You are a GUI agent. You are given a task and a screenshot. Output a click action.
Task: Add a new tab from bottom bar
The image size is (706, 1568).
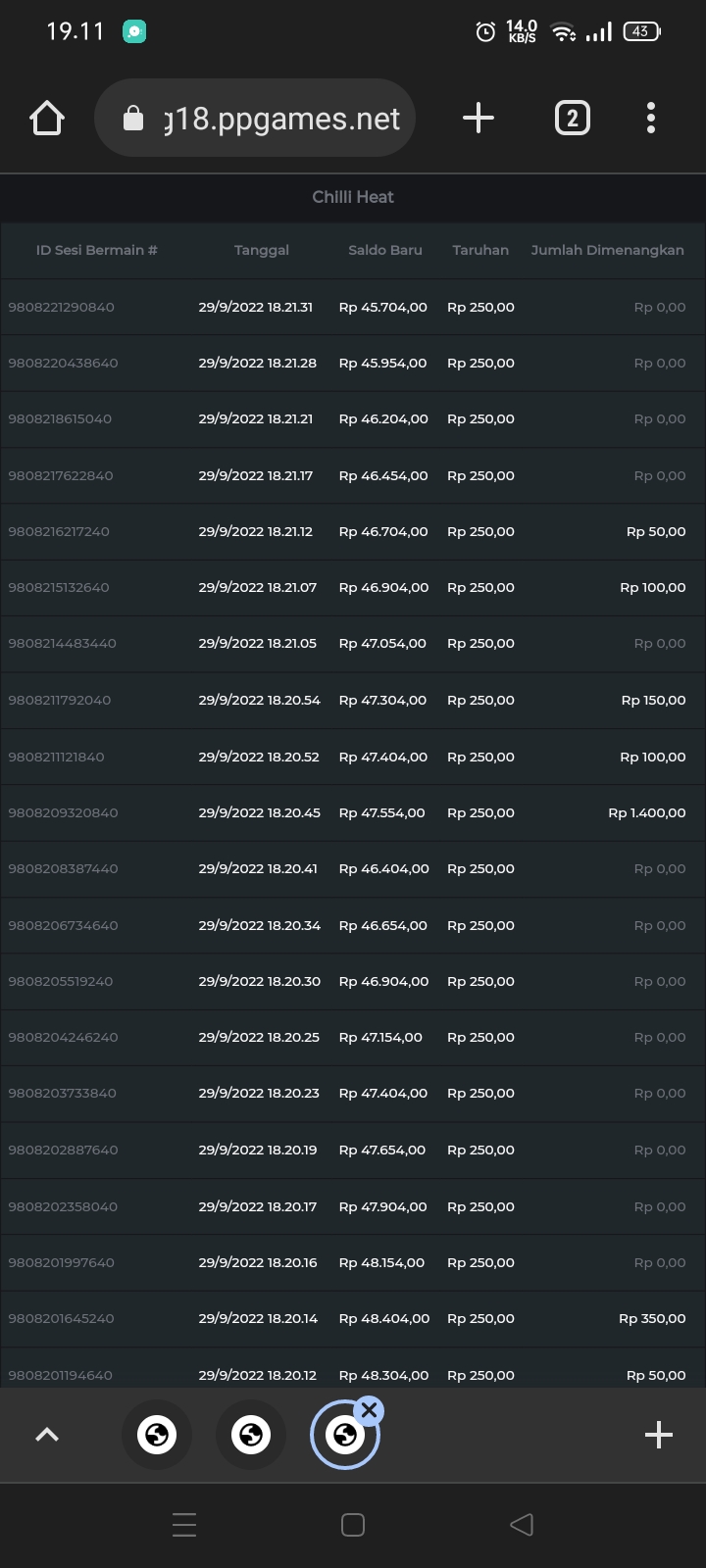(x=659, y=1435)
